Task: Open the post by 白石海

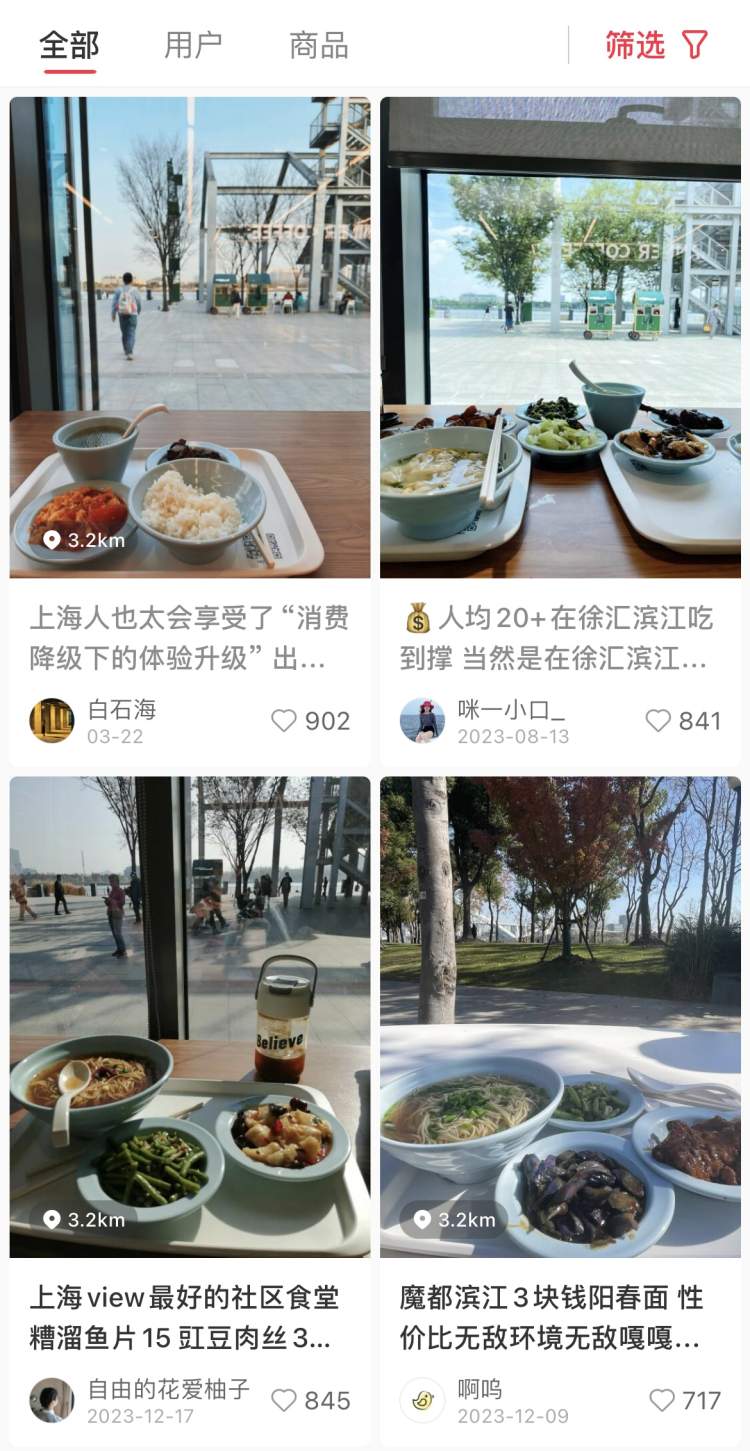Action: [x=190, y=337]
